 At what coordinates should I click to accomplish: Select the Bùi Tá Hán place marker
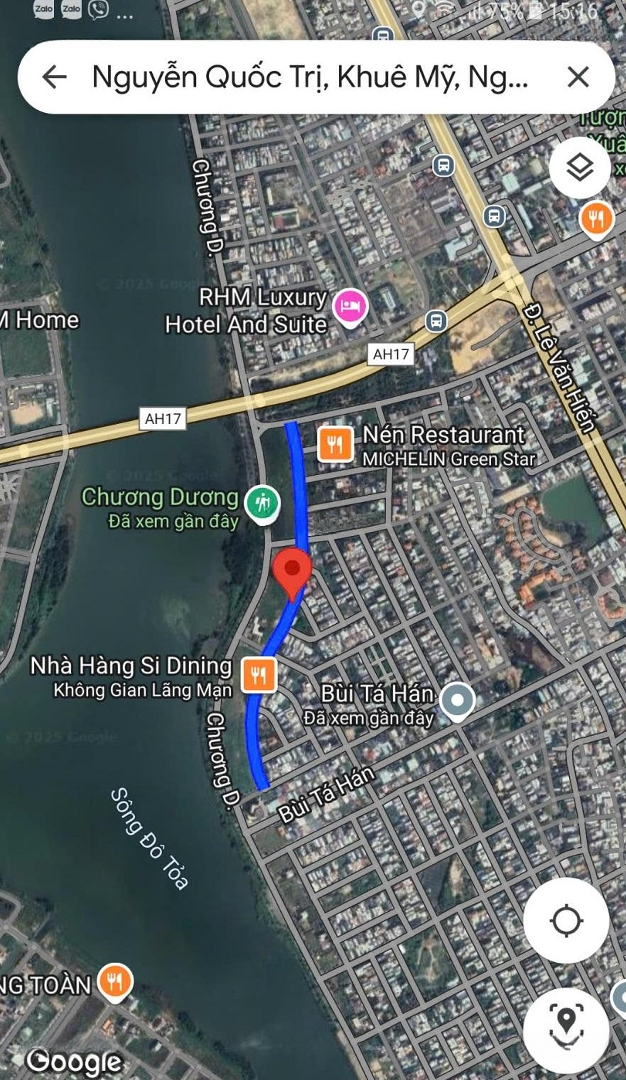457,700
